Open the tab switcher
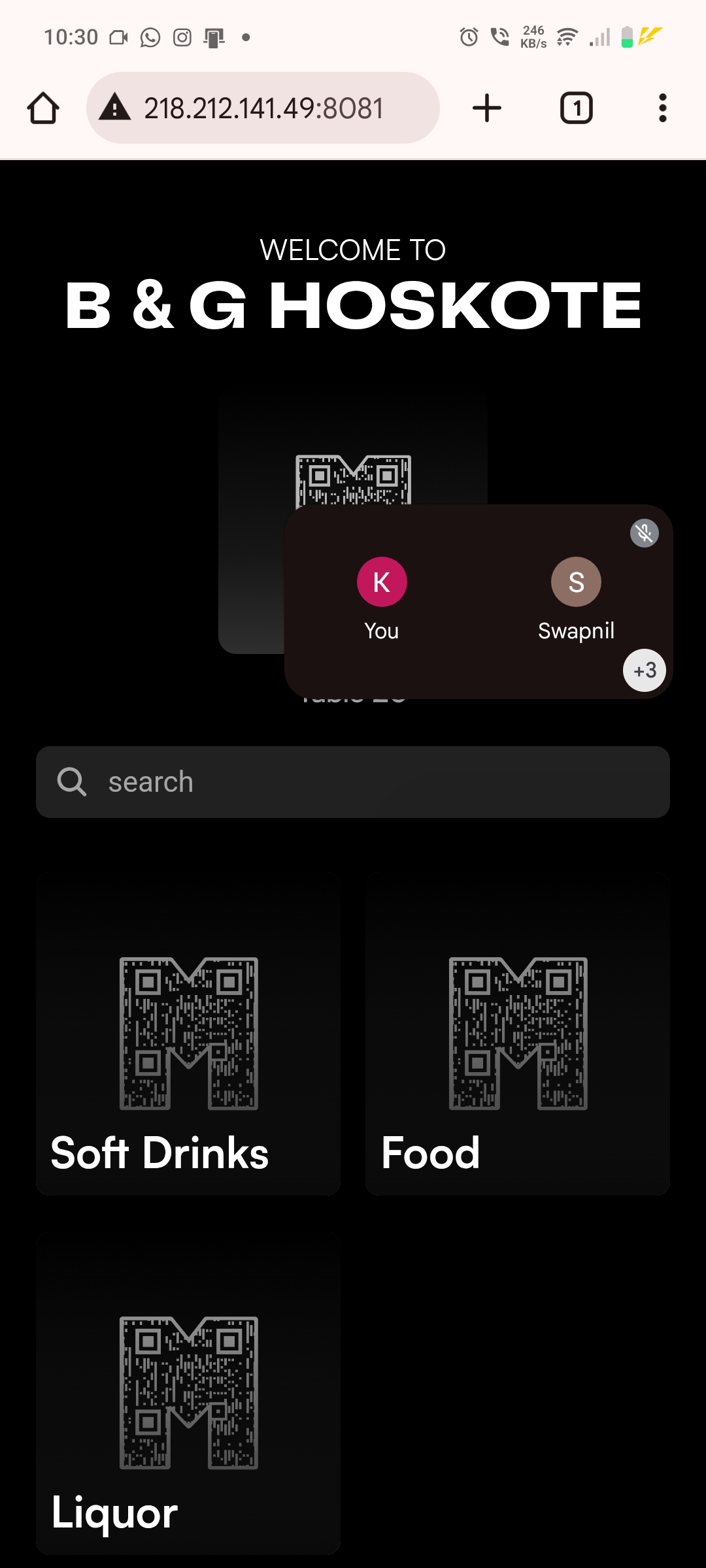Screen dimensions: 706x1568 [576, 108]
